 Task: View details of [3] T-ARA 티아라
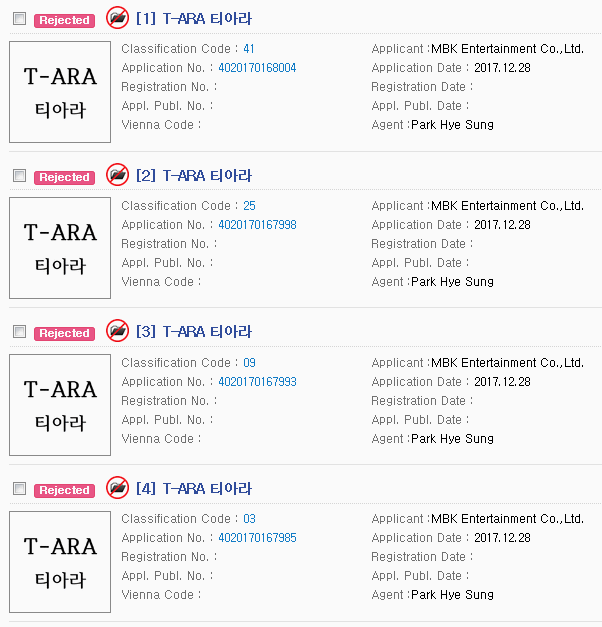(194, 332)
